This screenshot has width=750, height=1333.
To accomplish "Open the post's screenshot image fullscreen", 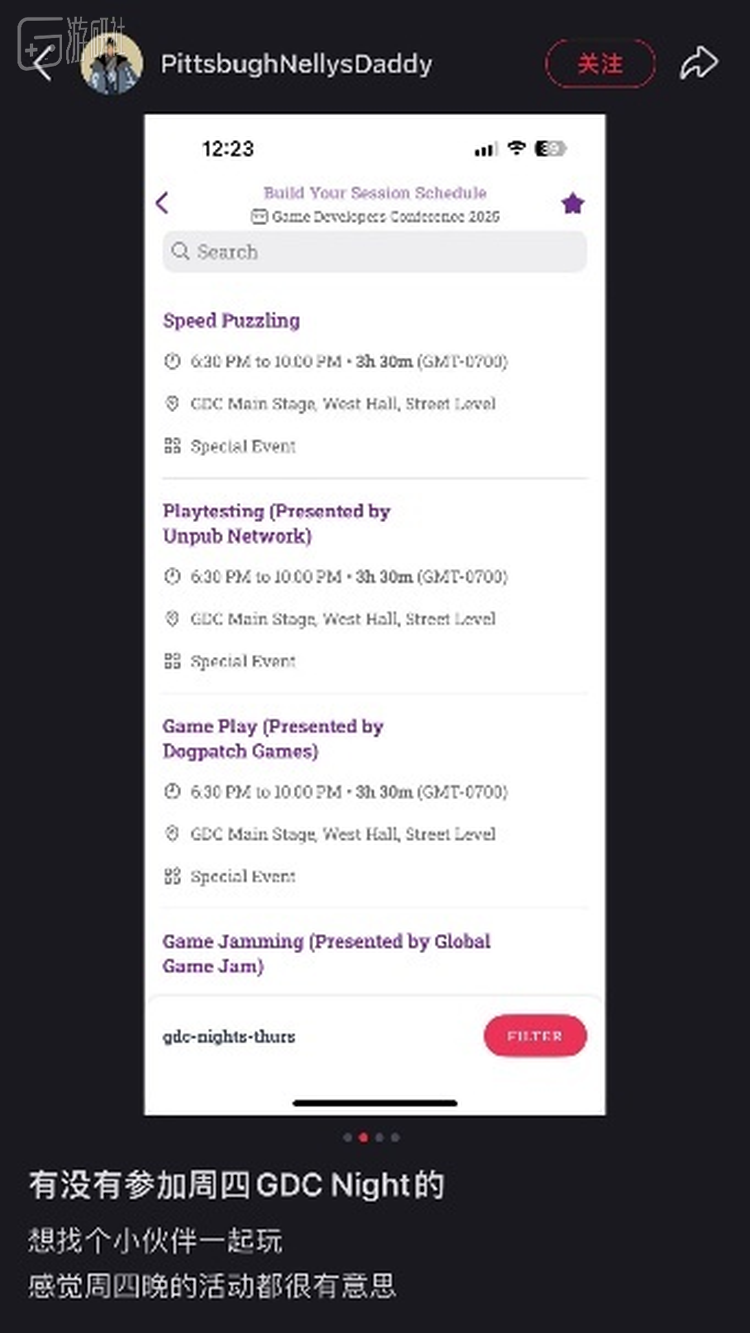I will tap(374, 614).
